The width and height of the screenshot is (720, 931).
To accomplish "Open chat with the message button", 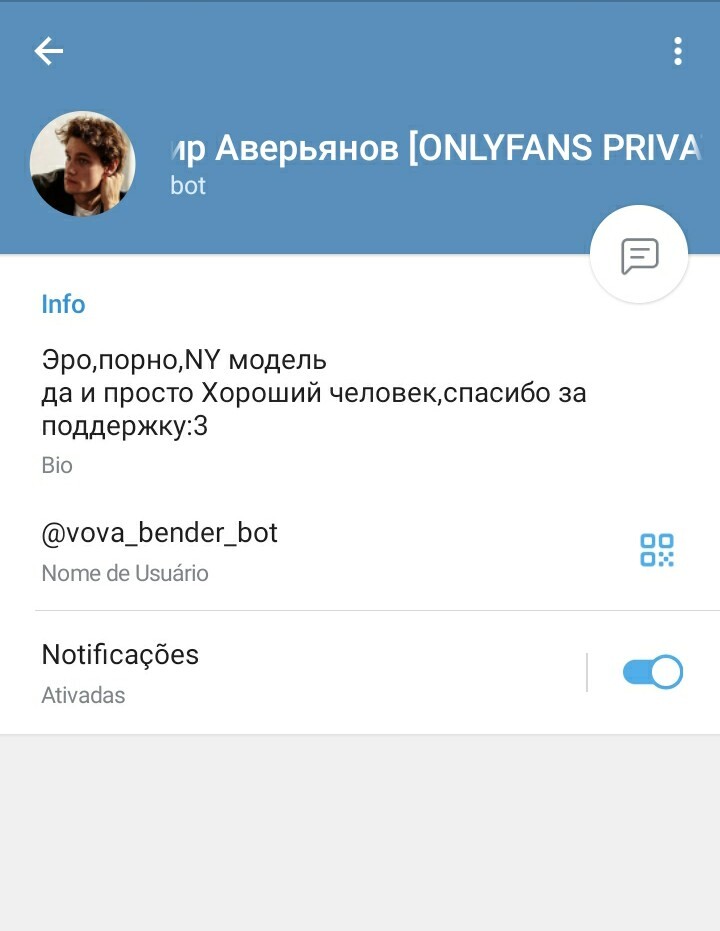I will point(639,255).
